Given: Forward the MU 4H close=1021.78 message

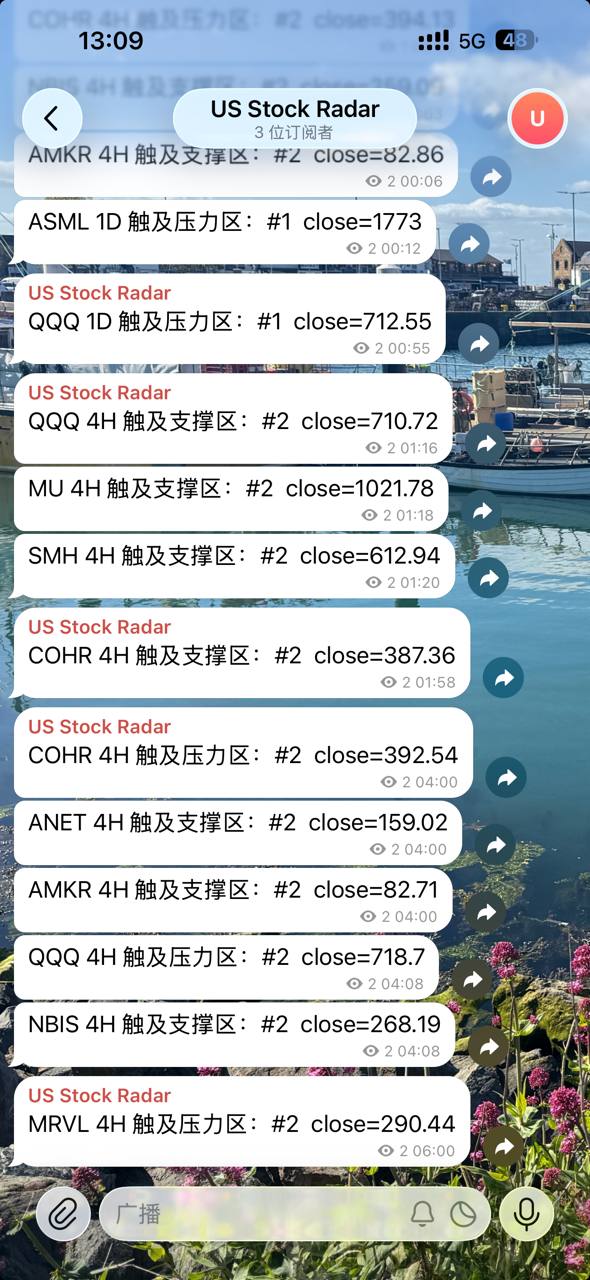Looking at the screenshot, I should pyautogui.click(x=483, y=511).
